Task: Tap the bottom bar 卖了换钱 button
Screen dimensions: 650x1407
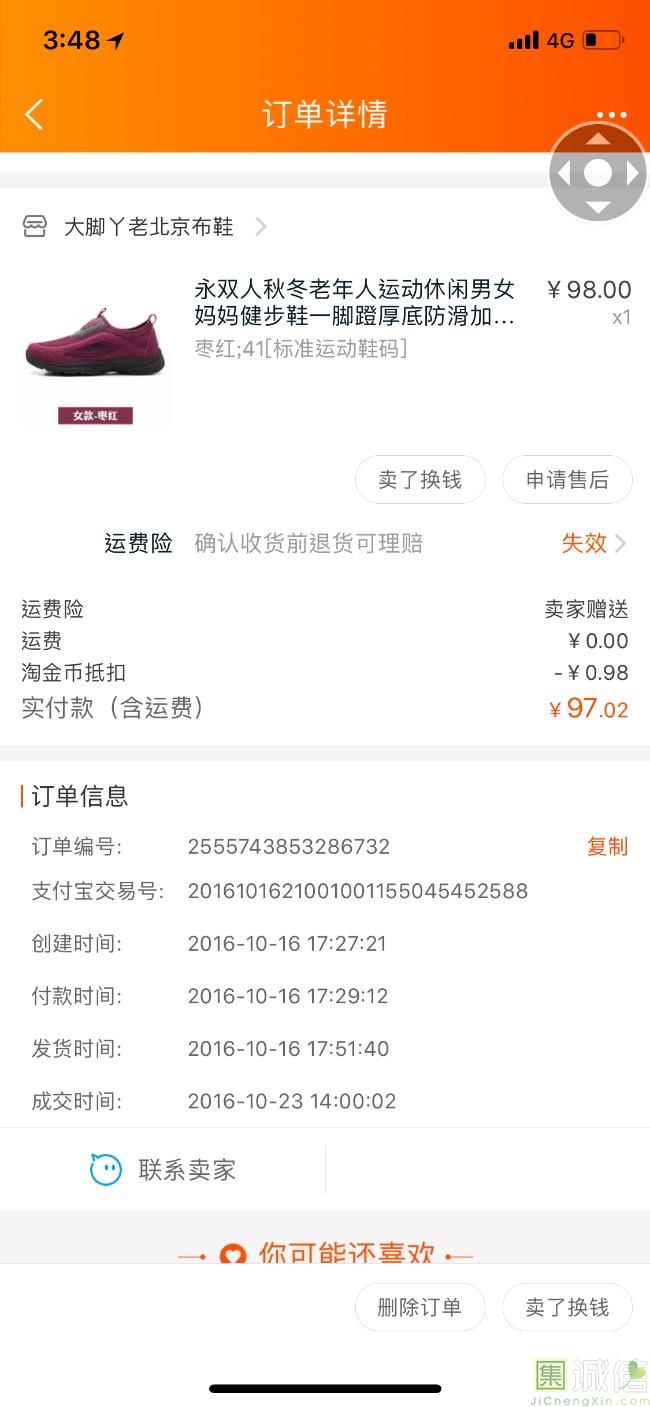Action: [x=567, y=1307]
